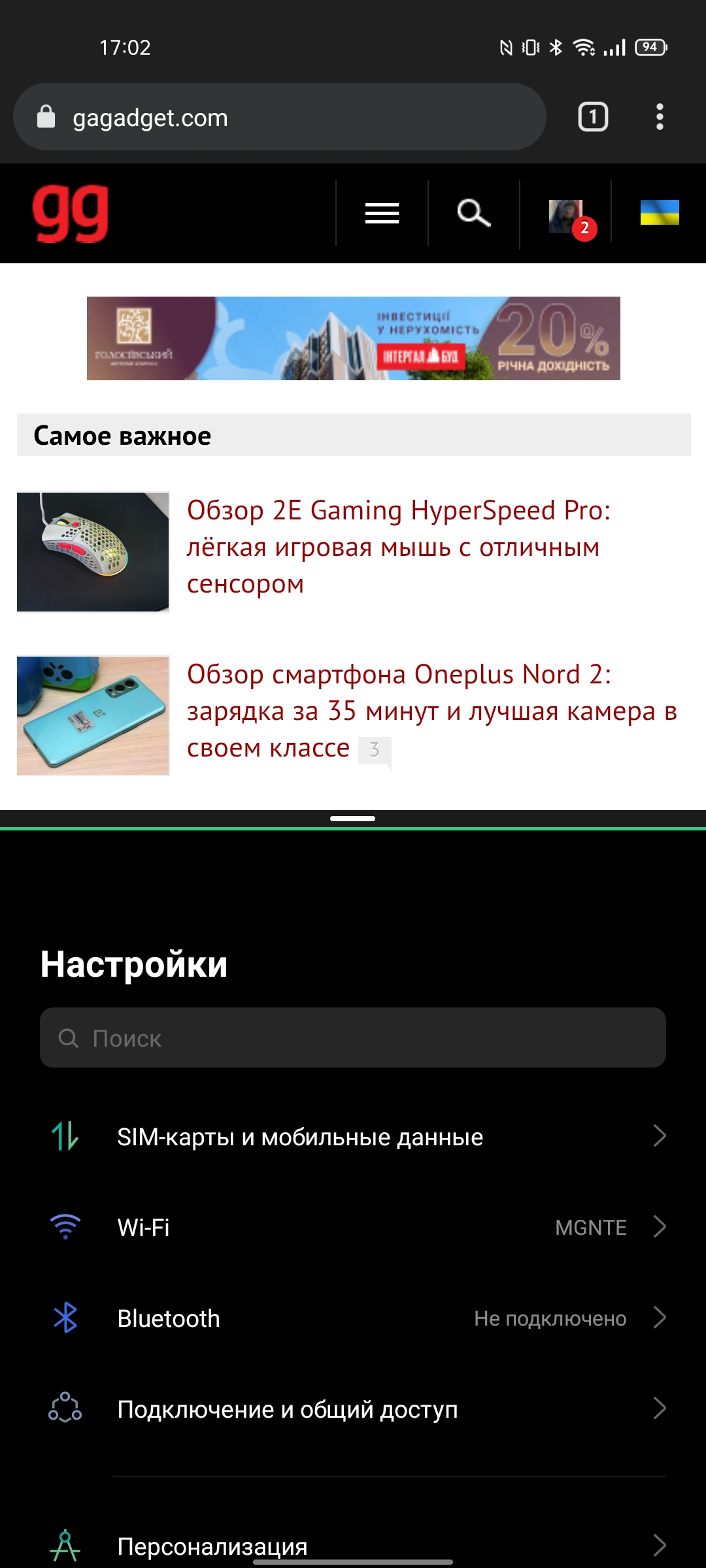Open the Bluetooth settings row
Screen dimensions: 706x1568
(x=353, y=1318)
